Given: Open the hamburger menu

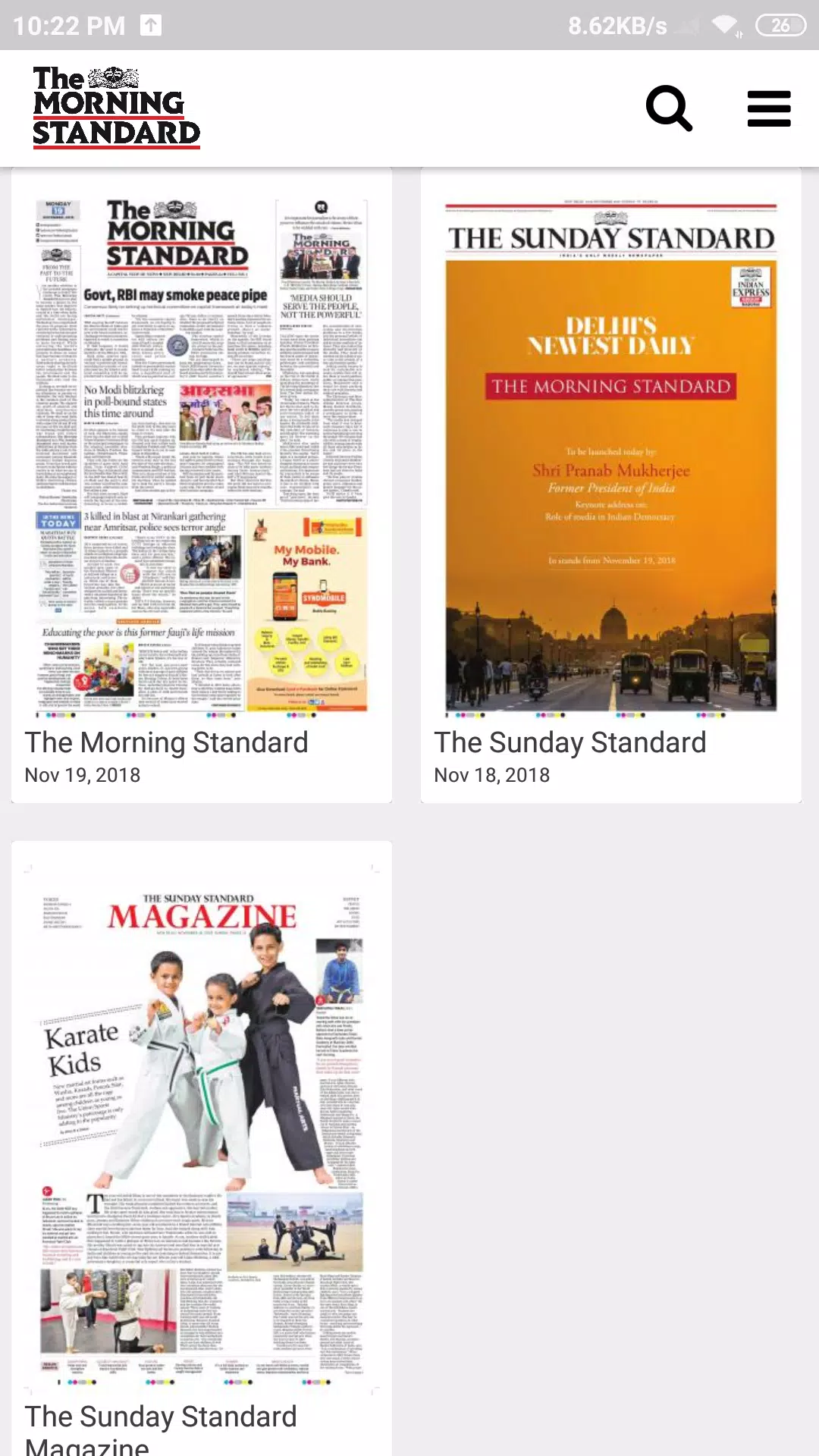Looking at the screenshot, I should click(x=769, y=108).
